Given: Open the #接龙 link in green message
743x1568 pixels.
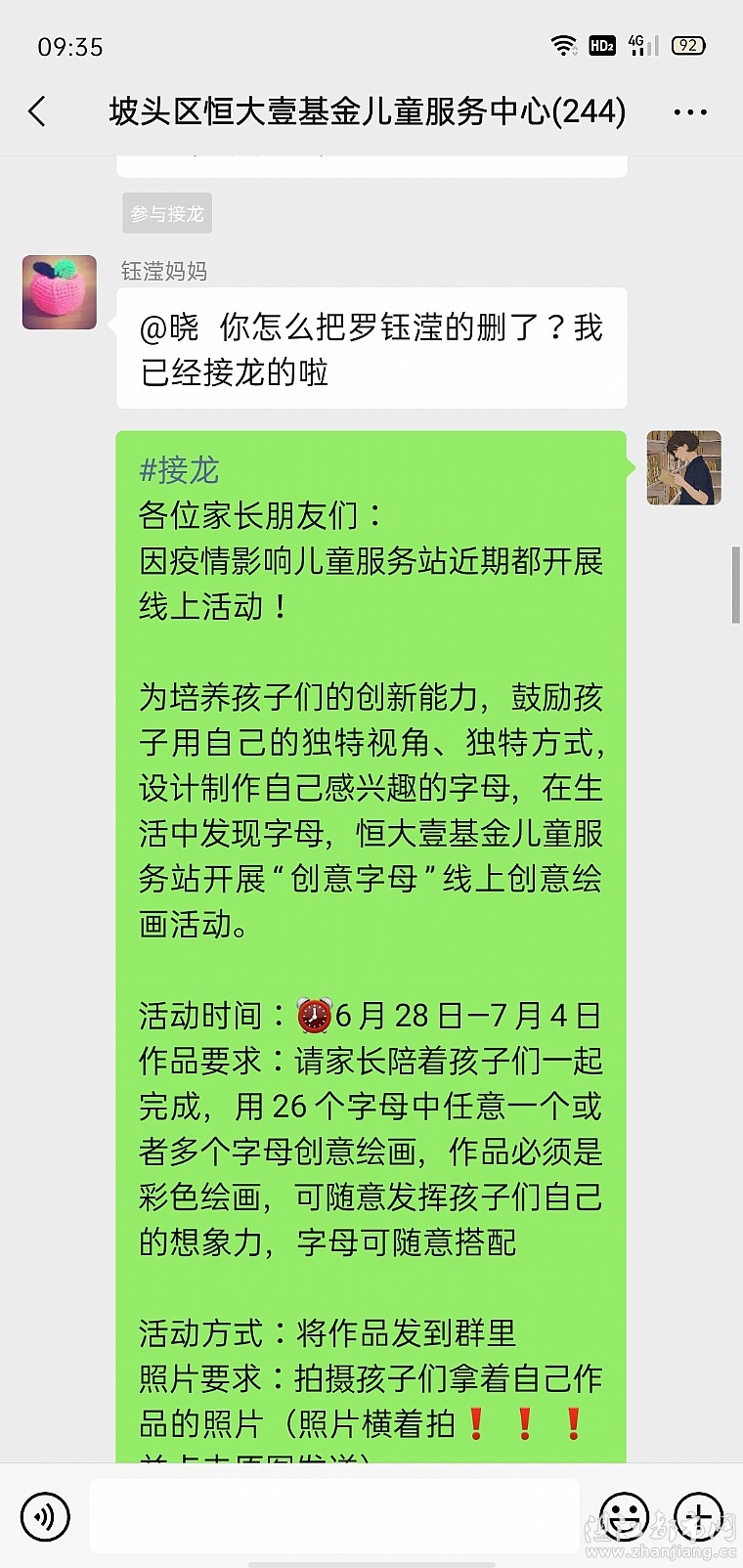Looking at the screenshot, I should (x=179, y=470).
